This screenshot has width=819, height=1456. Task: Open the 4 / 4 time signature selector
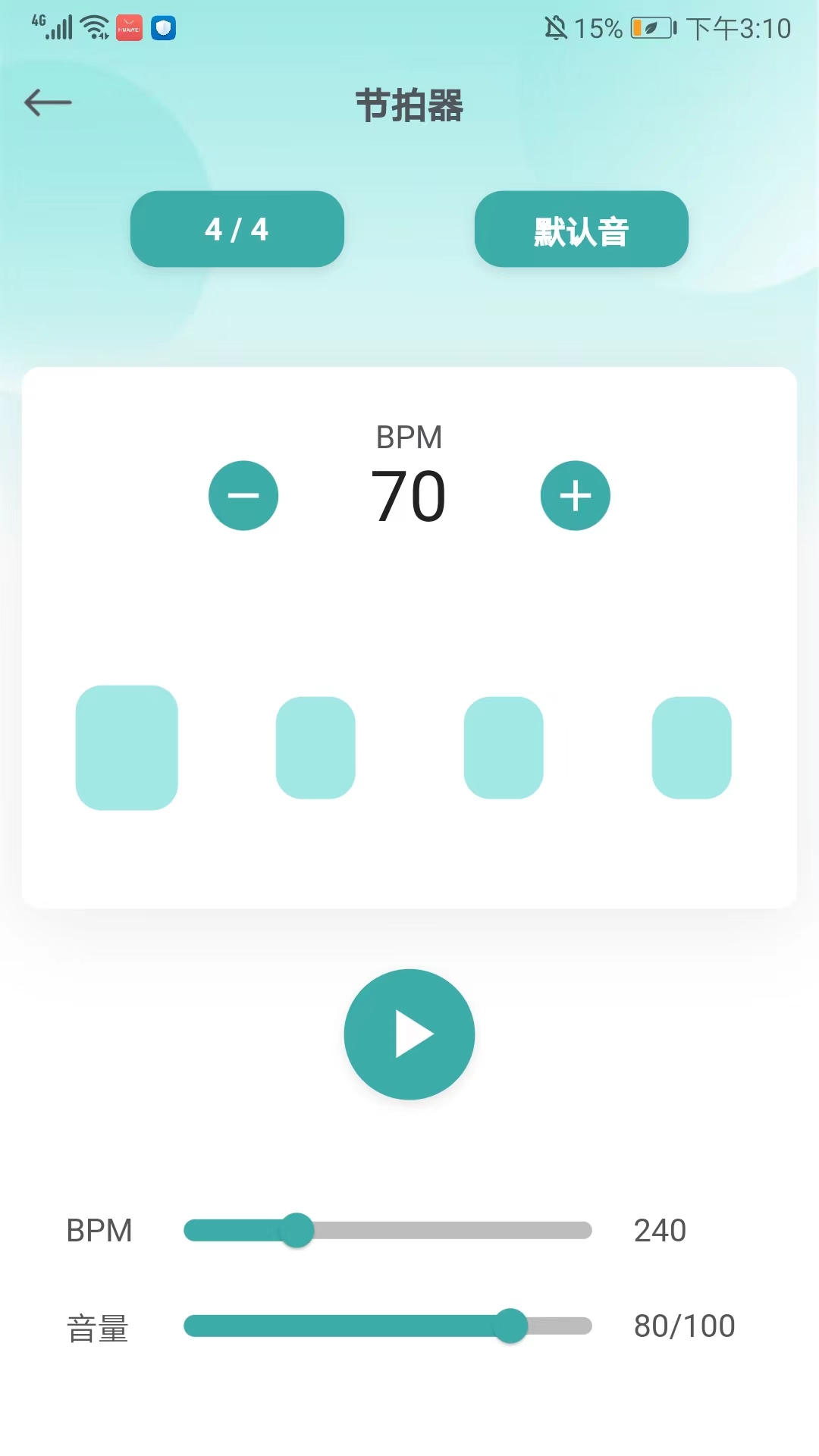(237, 229)
